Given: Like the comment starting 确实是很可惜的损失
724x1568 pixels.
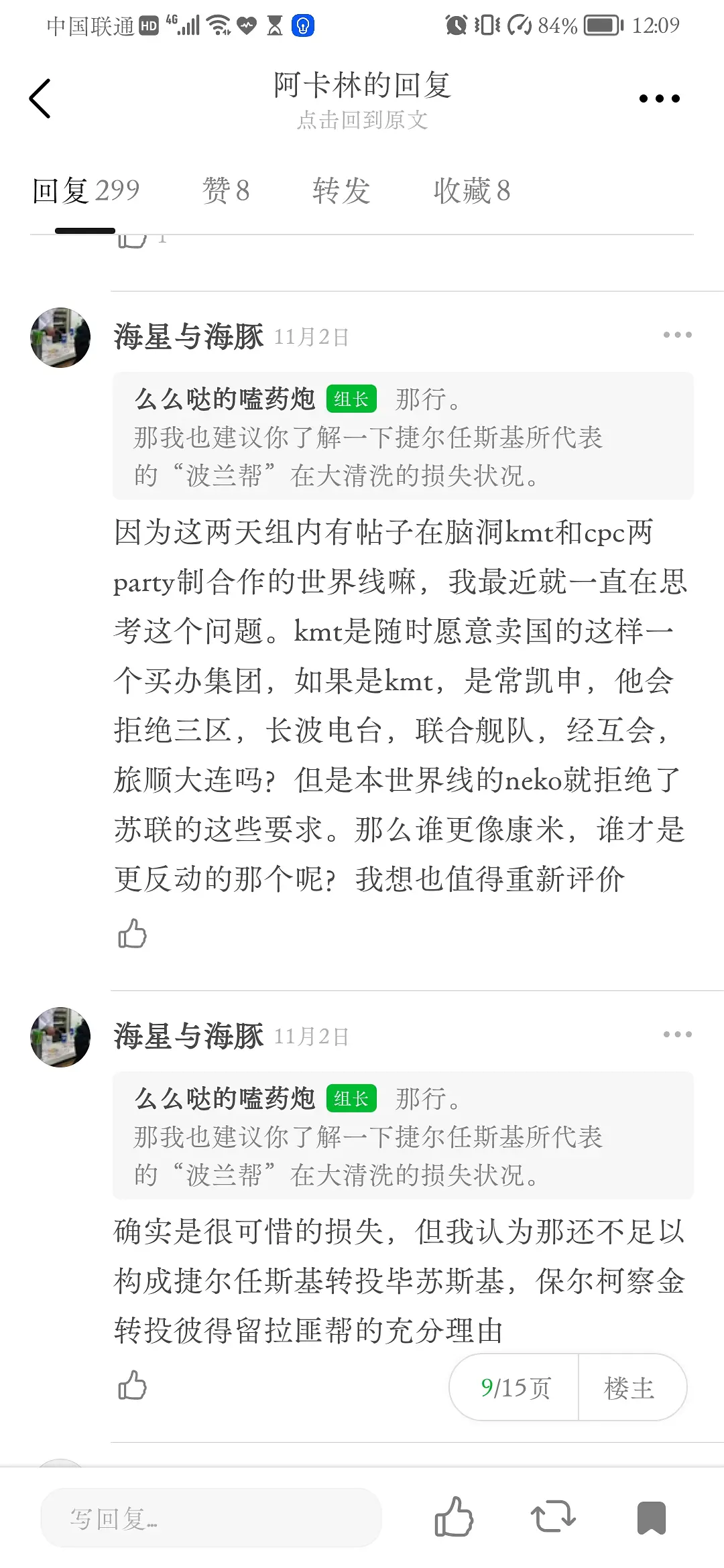Looking at the screenshot, I should pyautogui.click(x=132, y=1386).
